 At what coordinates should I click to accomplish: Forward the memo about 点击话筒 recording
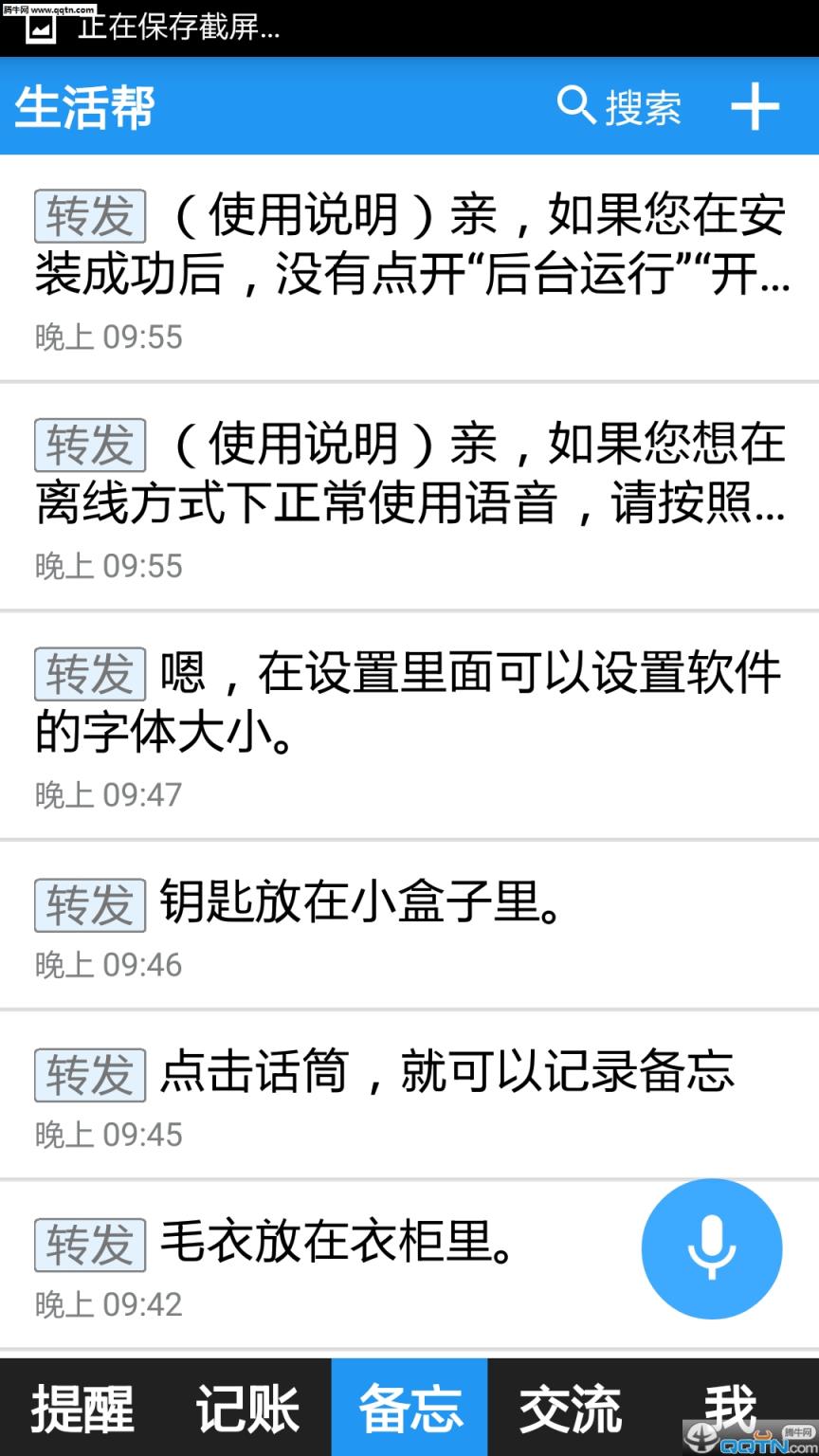89,1074
